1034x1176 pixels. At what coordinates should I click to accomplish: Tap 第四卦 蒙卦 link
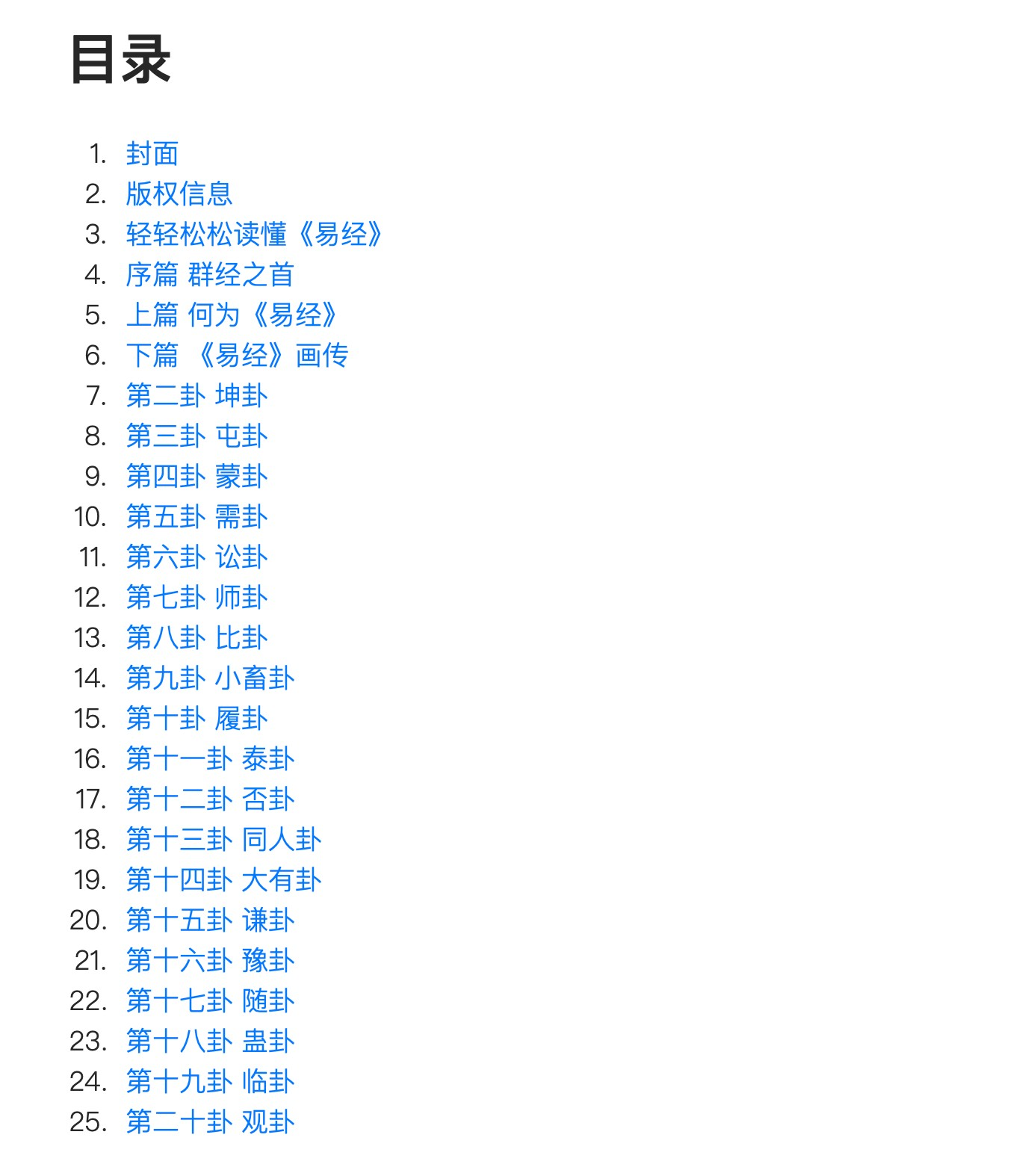196,477
